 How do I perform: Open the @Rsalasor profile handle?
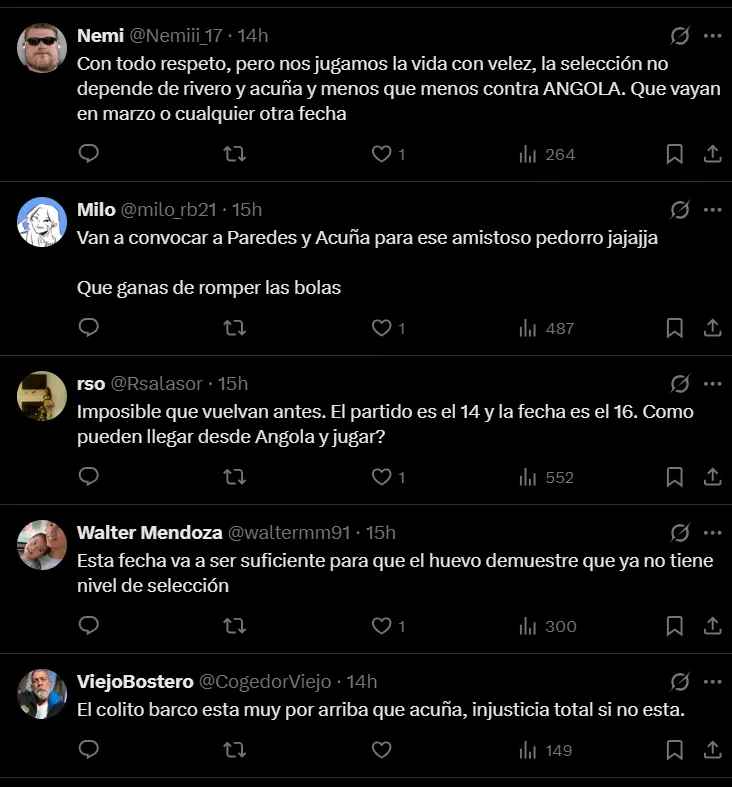coord(156,383)
